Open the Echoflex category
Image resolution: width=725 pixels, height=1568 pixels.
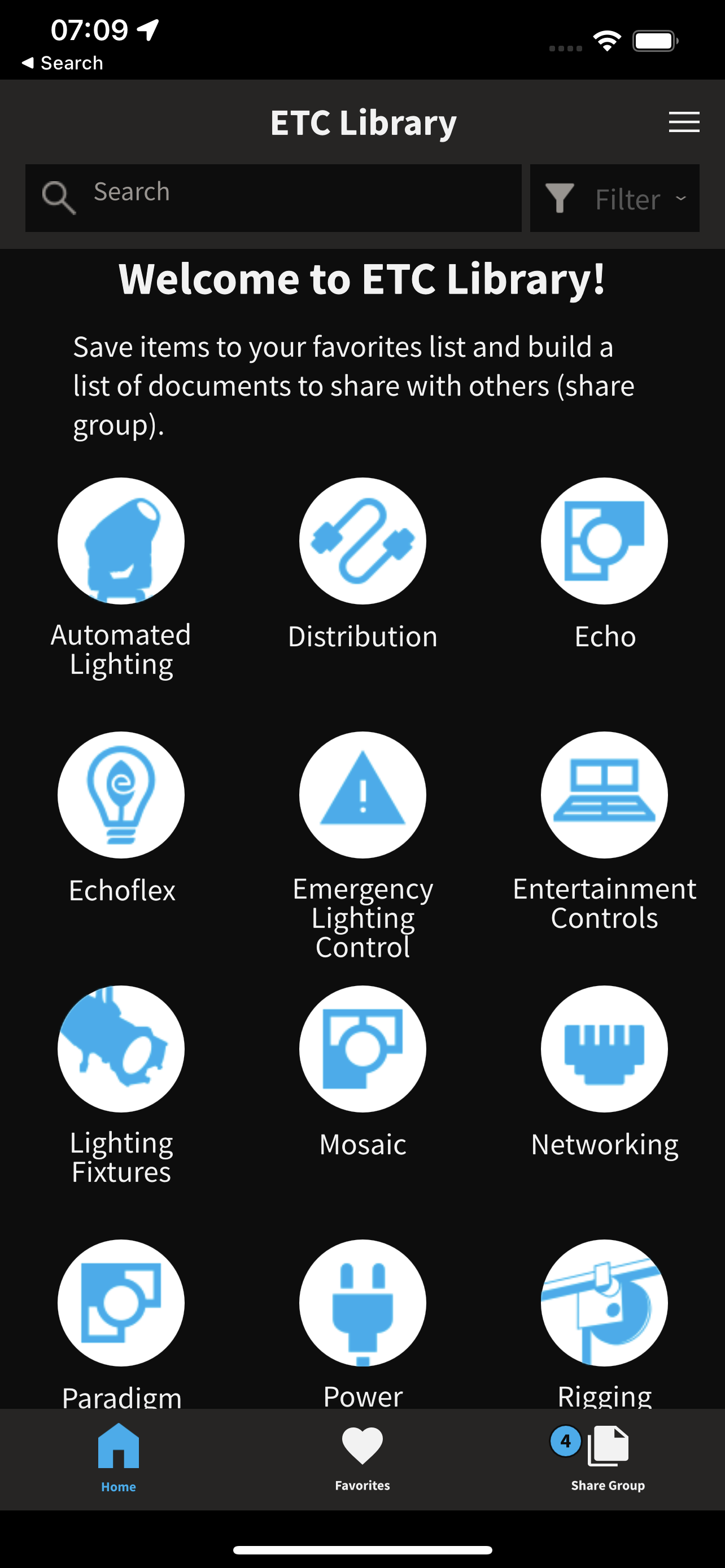(121, 818)
